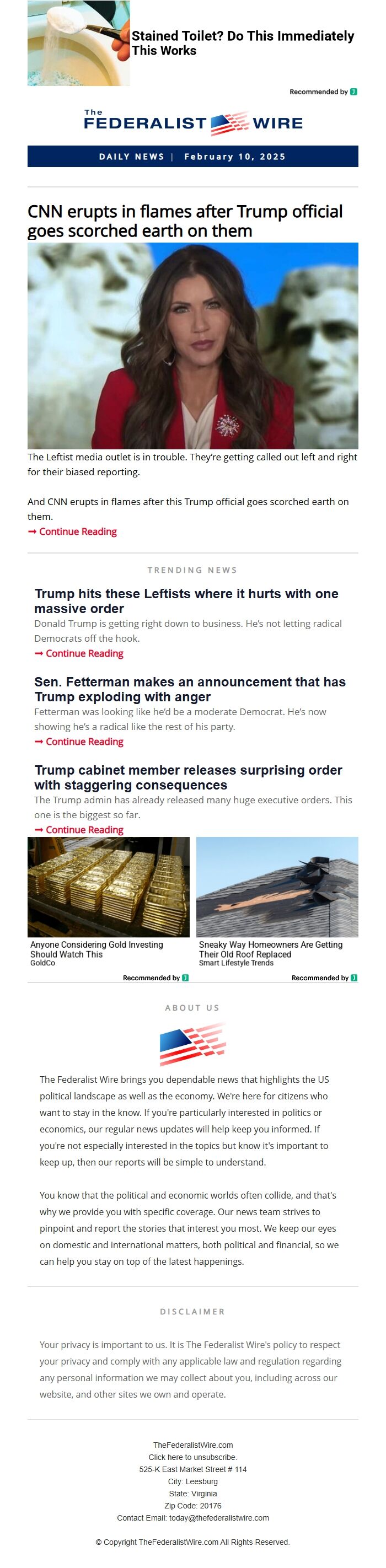Open the CNN erupts in flames headline
This screenshot has height=1568, width=386.
185,221
